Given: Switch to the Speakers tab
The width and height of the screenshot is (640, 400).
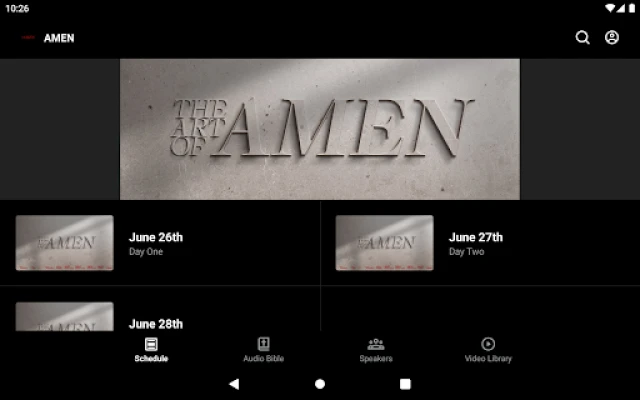Looking at the screenshot, I should click(376, 349).
